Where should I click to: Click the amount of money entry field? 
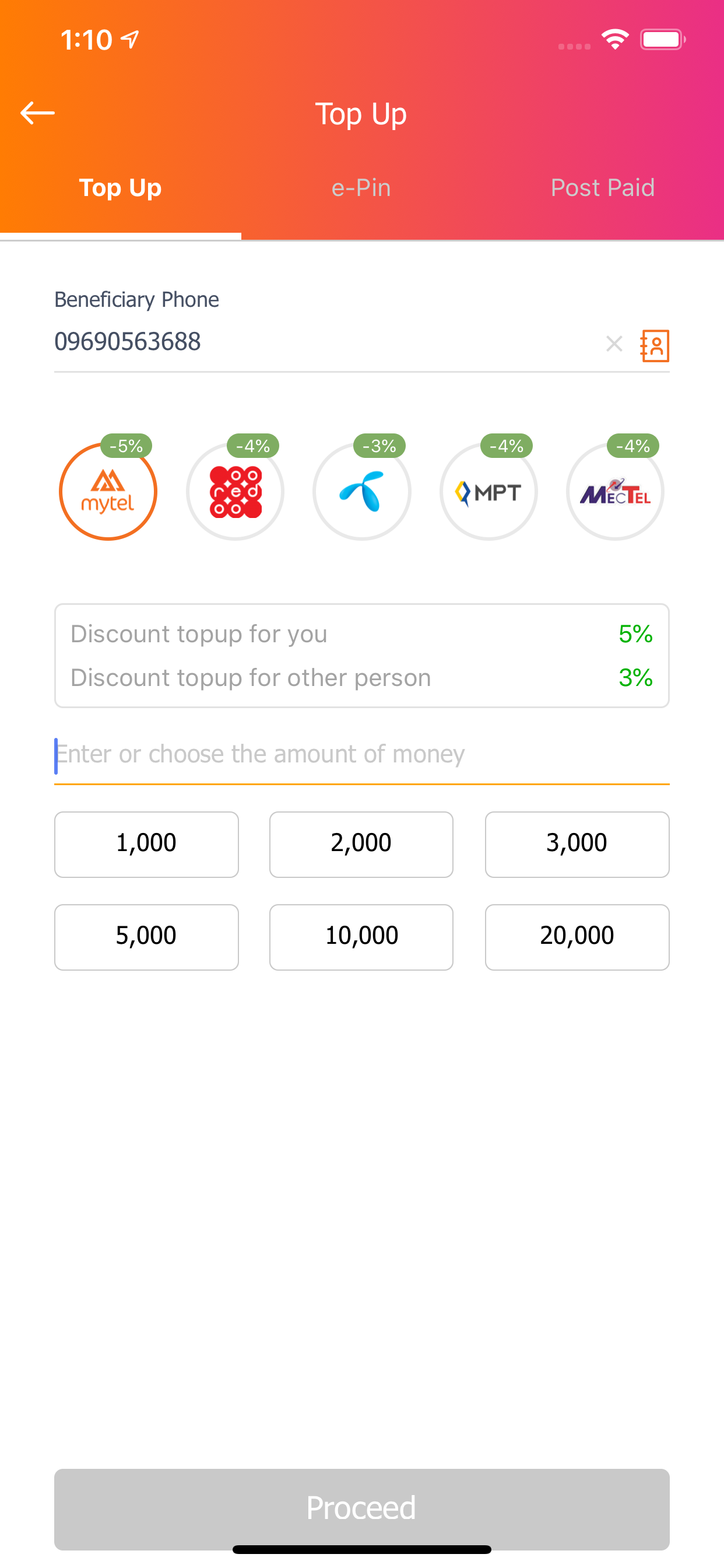(x=361, y=754)
